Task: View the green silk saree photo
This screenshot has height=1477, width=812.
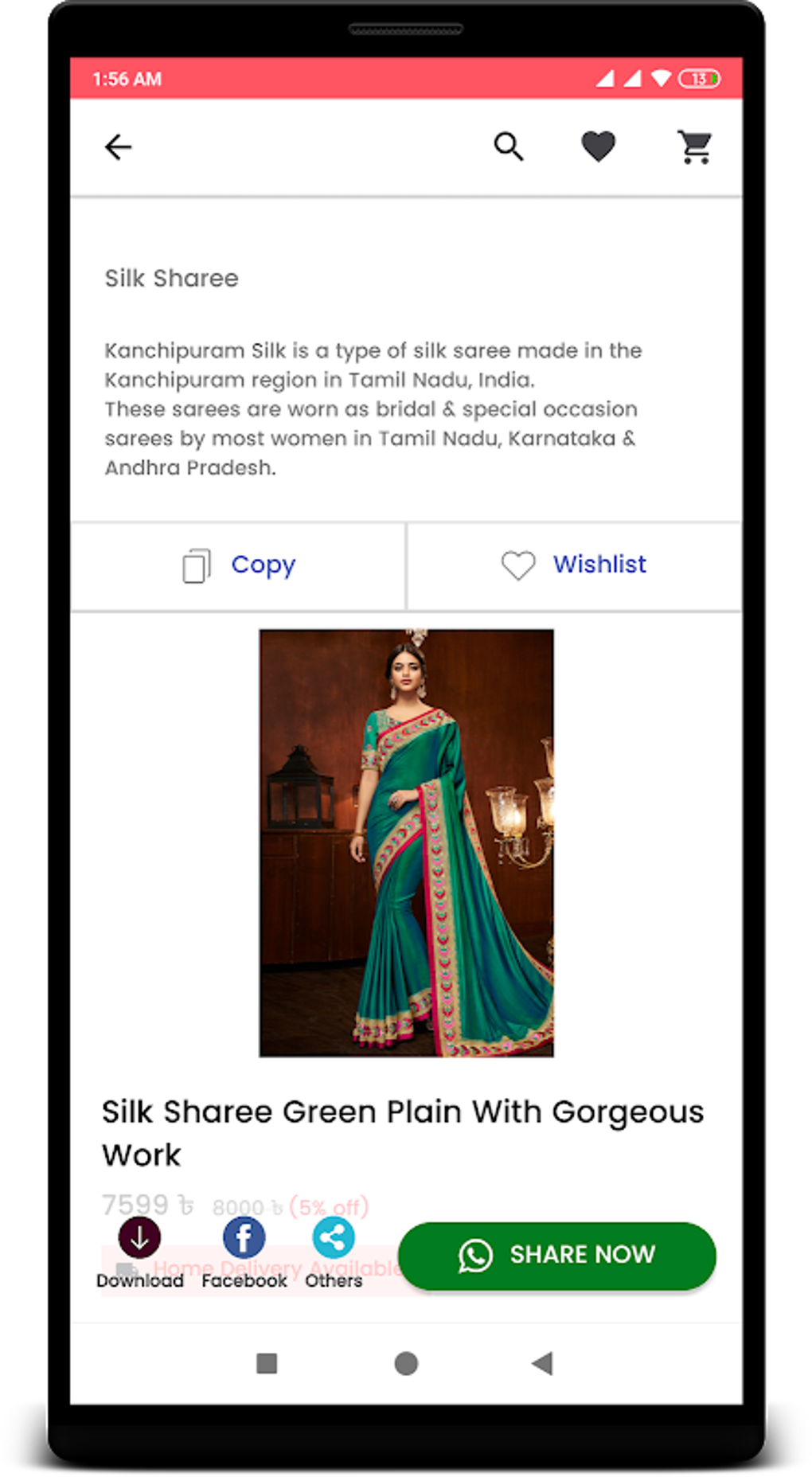Action: (406, 842)
